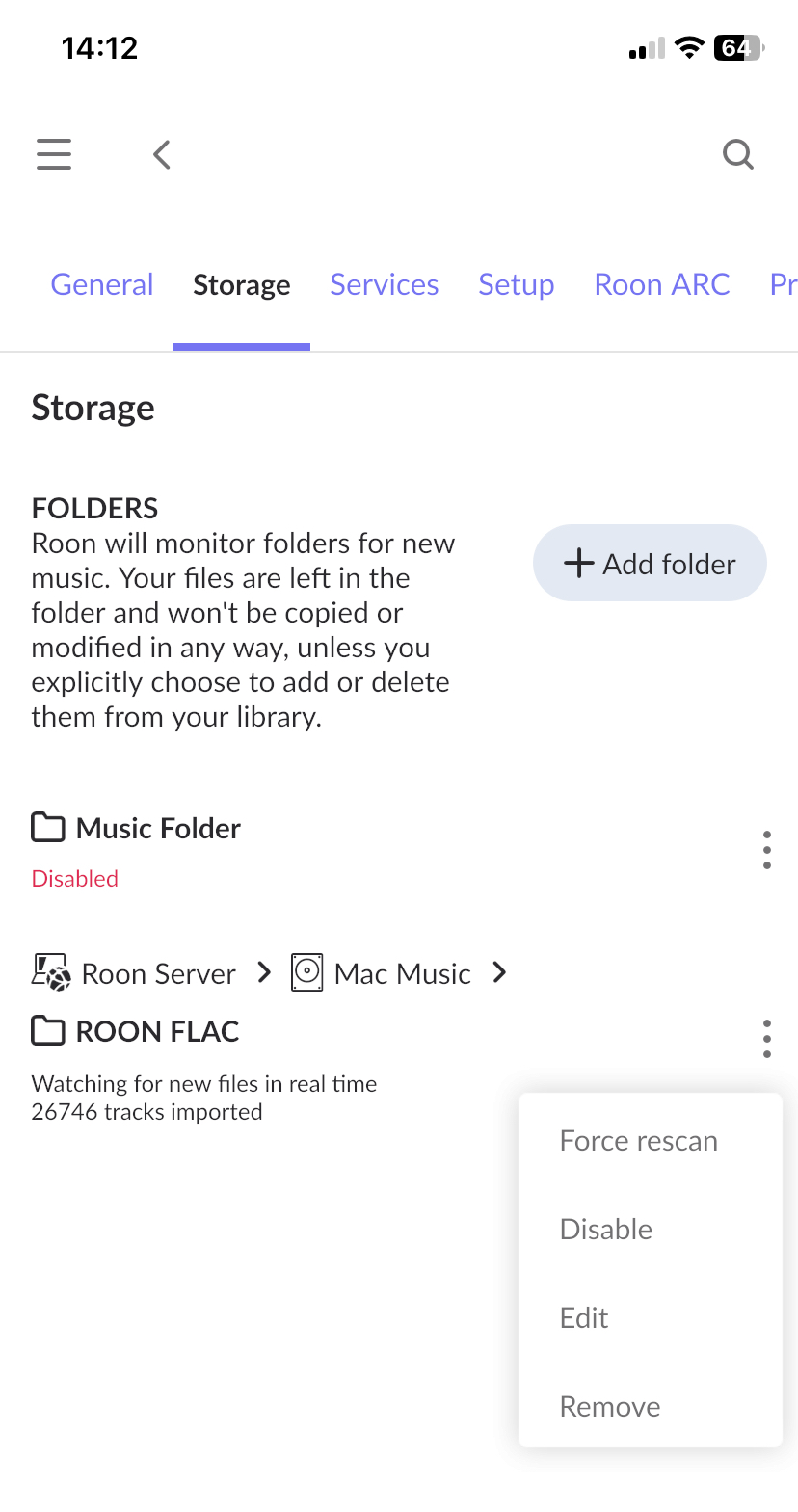Screen dimensions: 798x1512
Task: Switch to the Setup tab
Action: click(517, 284)
